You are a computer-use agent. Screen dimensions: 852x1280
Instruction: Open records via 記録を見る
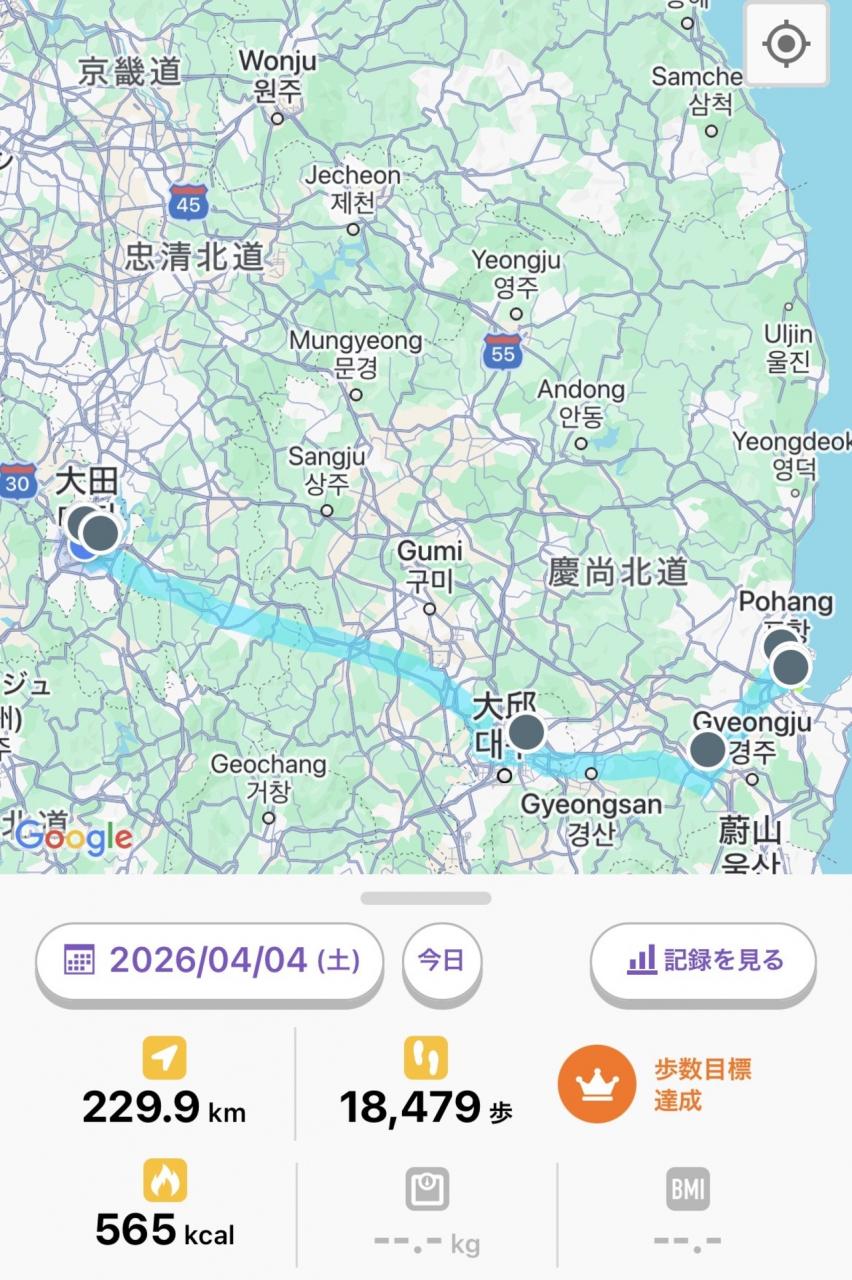704,961
